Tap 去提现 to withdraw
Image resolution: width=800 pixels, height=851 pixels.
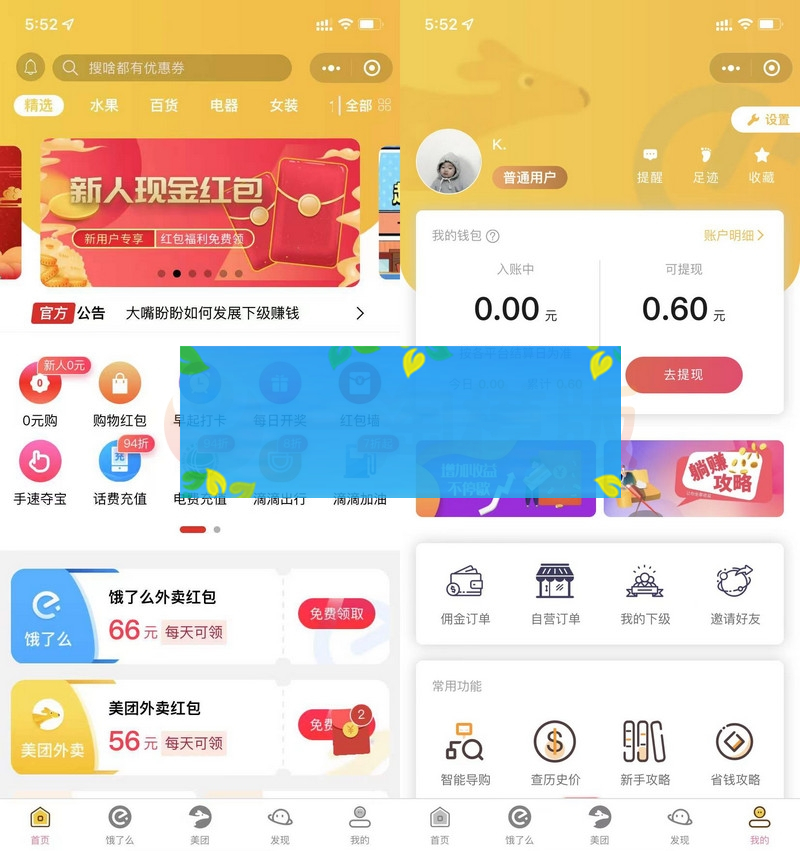(x=684, y=375)
